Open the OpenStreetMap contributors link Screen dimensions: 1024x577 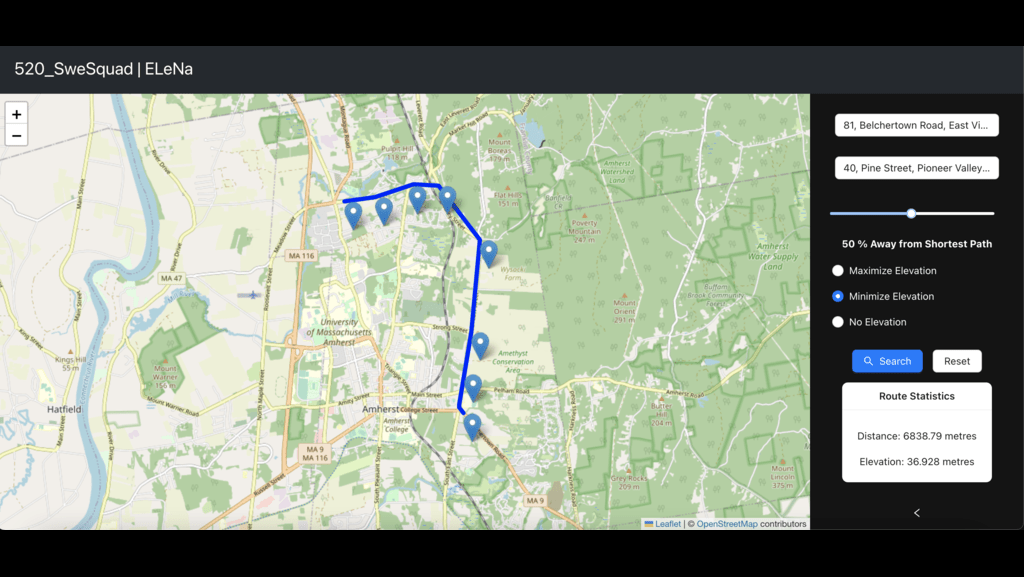coord(727,524)
